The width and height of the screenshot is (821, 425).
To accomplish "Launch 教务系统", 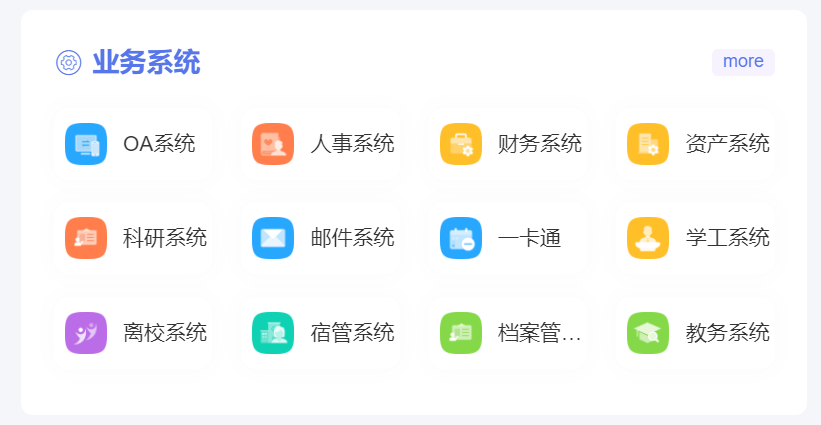I will [697, 333].
